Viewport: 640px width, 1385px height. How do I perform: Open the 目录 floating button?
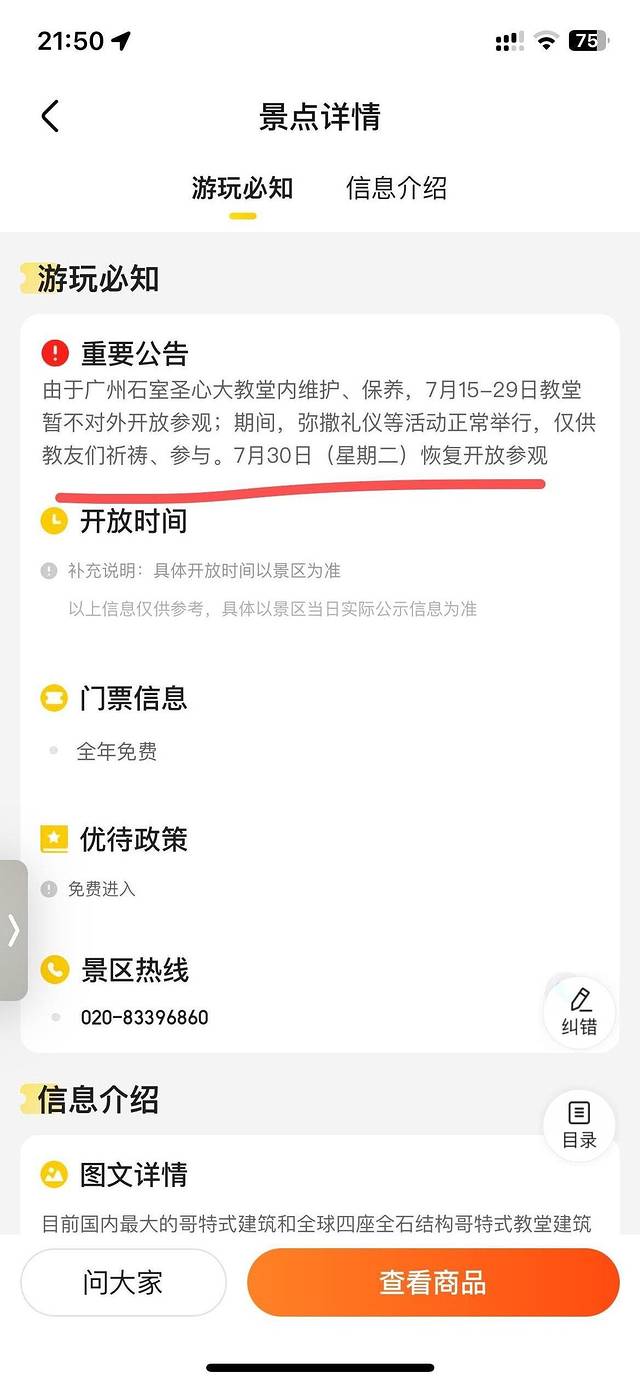(x=579, y=1124)
